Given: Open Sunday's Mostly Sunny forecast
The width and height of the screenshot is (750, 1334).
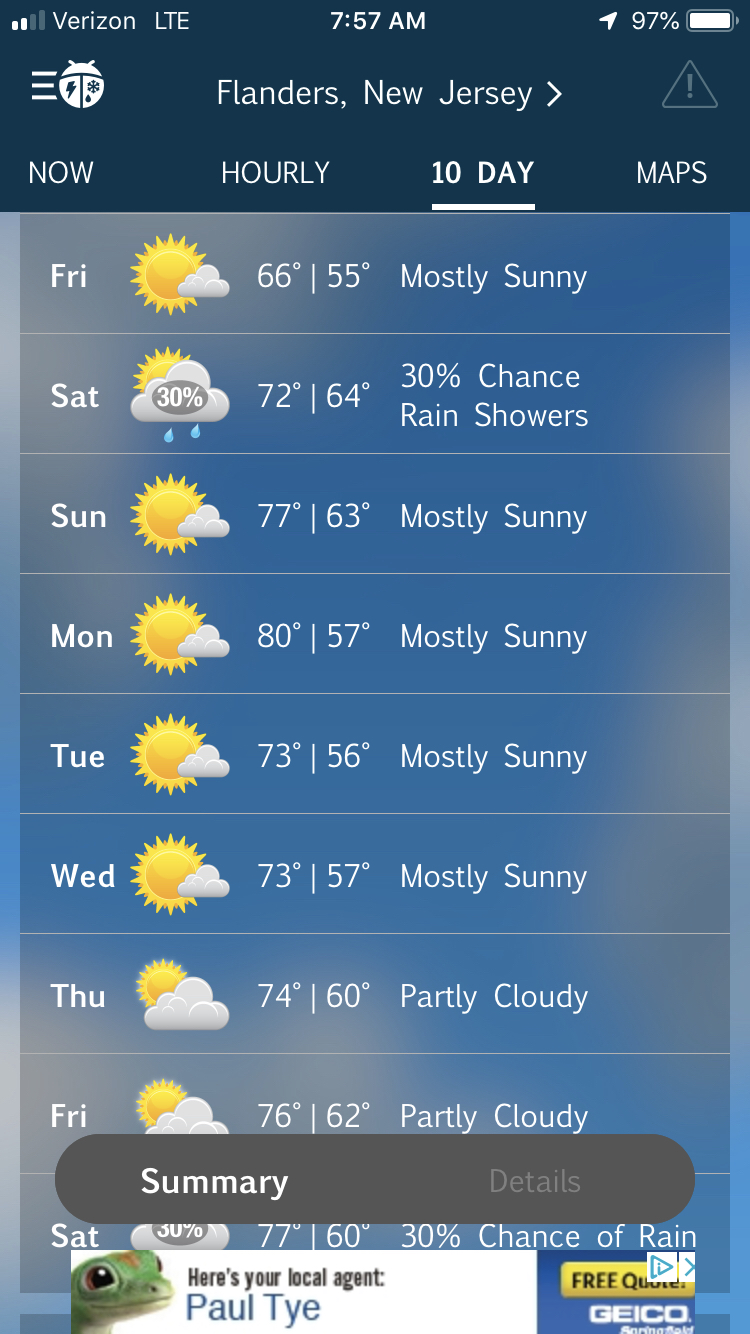Looking at the screenshot, I should (375, 515).
